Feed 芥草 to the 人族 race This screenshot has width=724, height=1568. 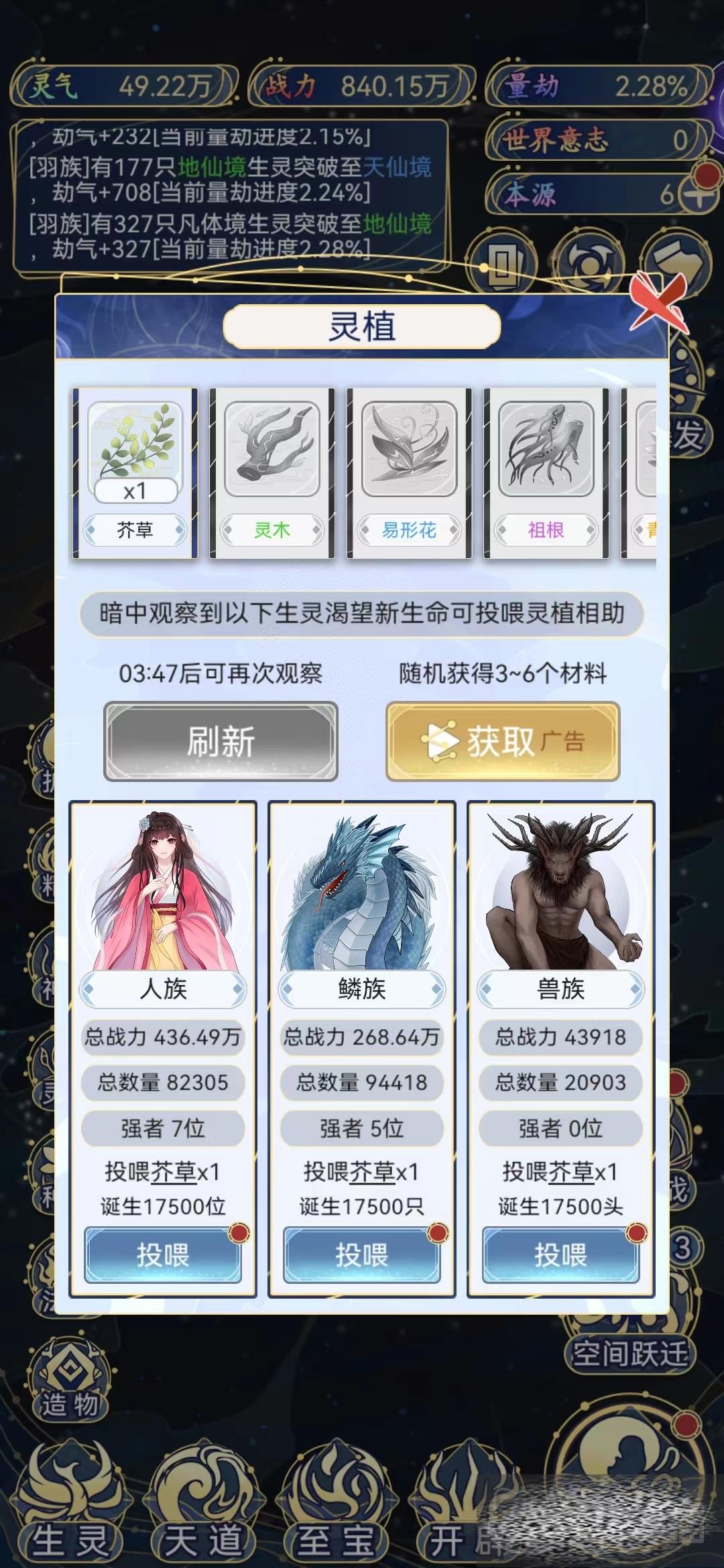click(x=163, y=1255)
